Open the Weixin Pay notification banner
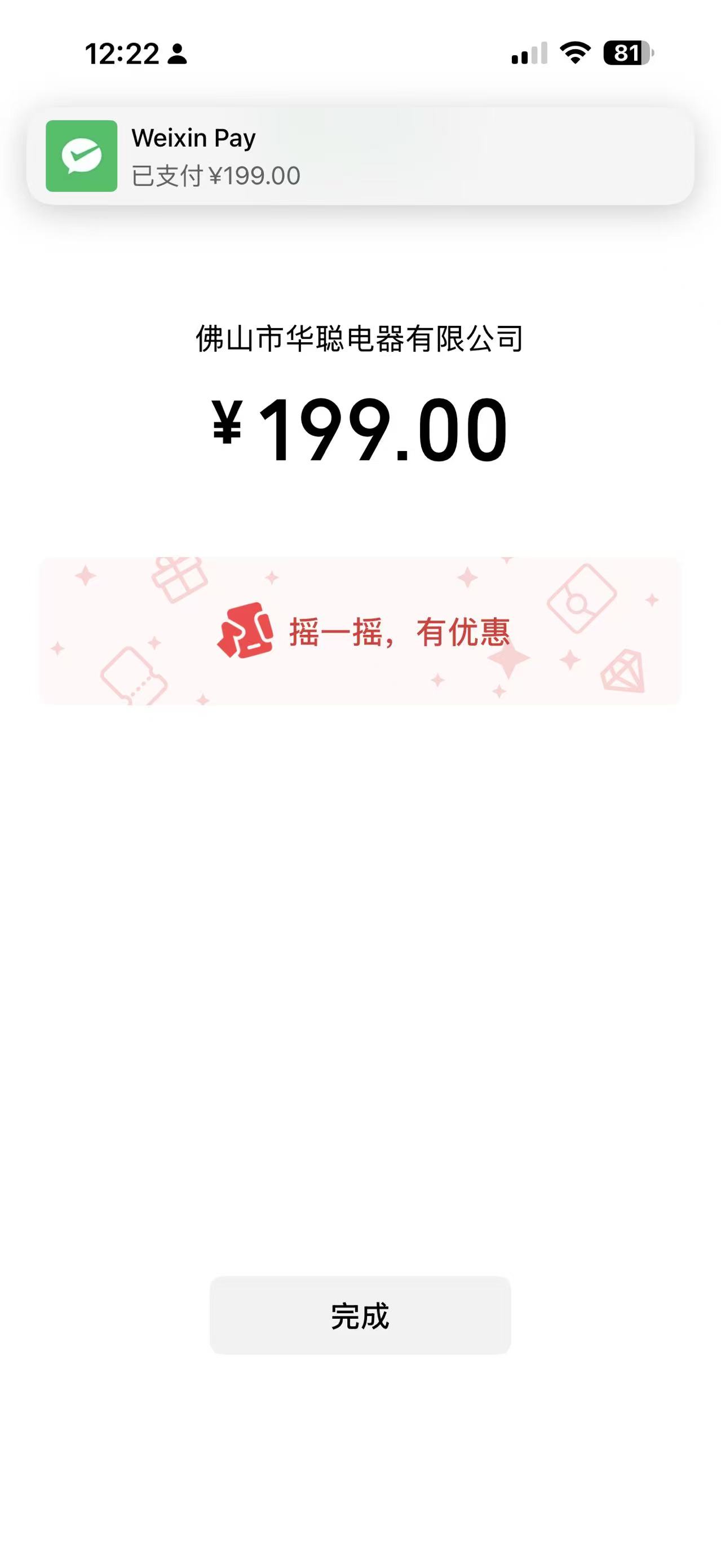 360,156
